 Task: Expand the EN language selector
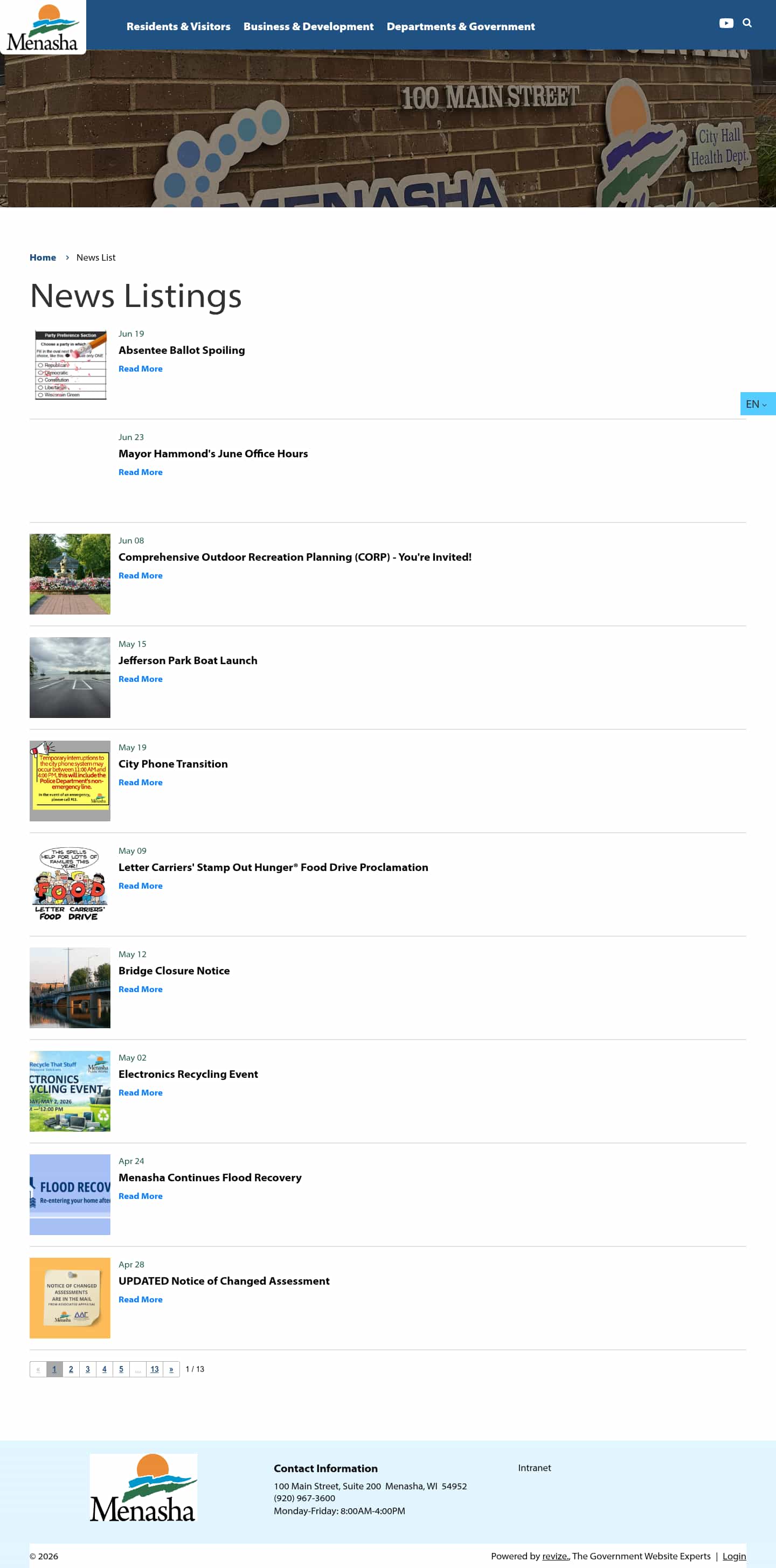pos(757,403)
